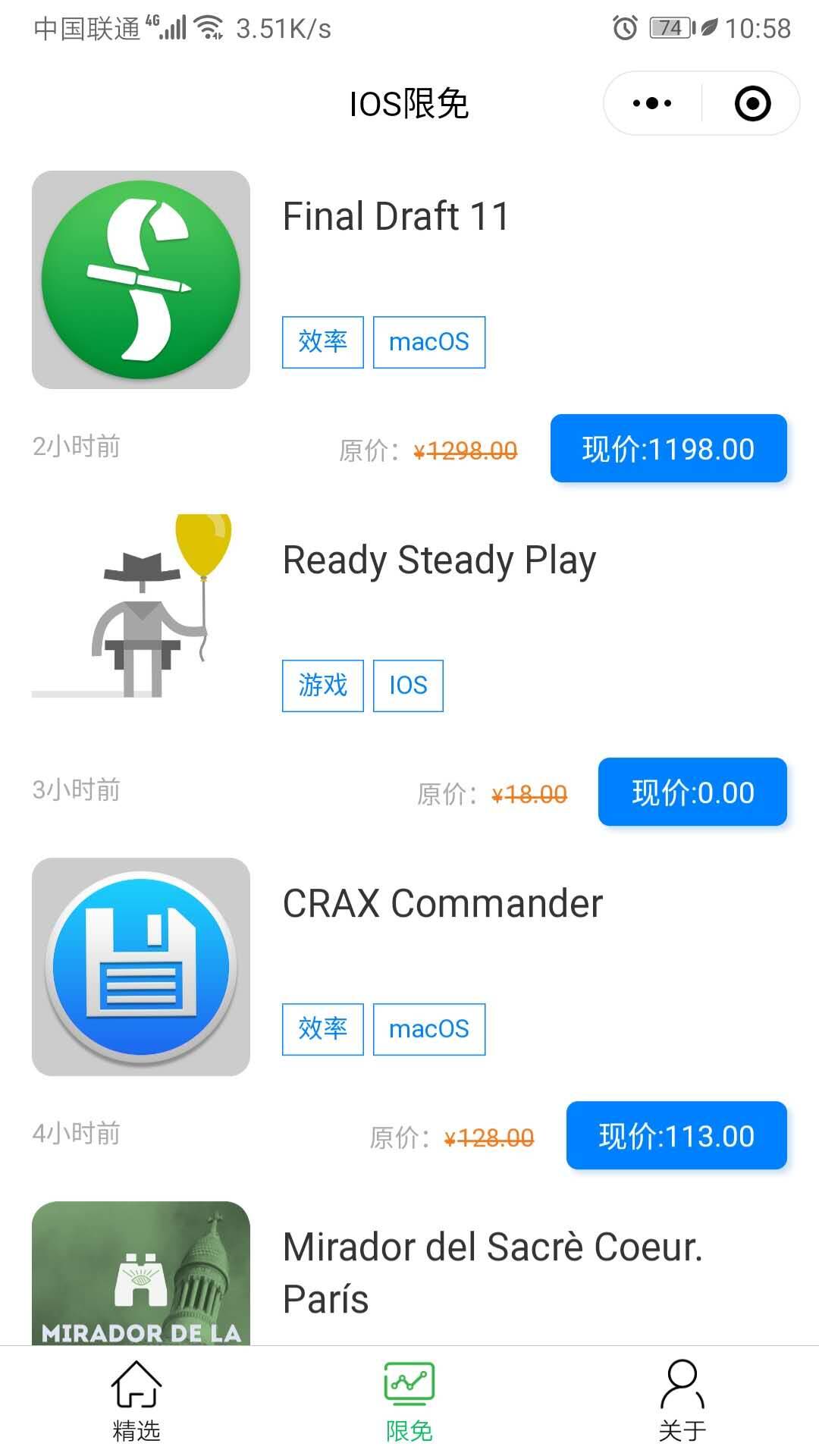The width and height of the screenshot is (819, 1456).
Task: Tap the macOS tag under Final Draft 11
Action: tap(429, 342)
